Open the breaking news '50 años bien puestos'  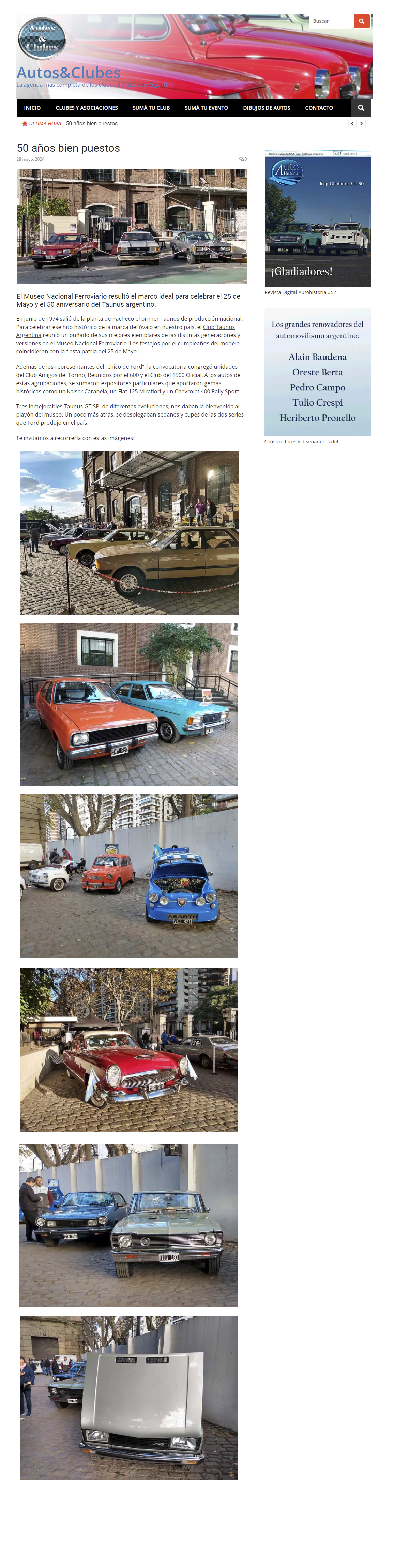(x=92, y=123)
